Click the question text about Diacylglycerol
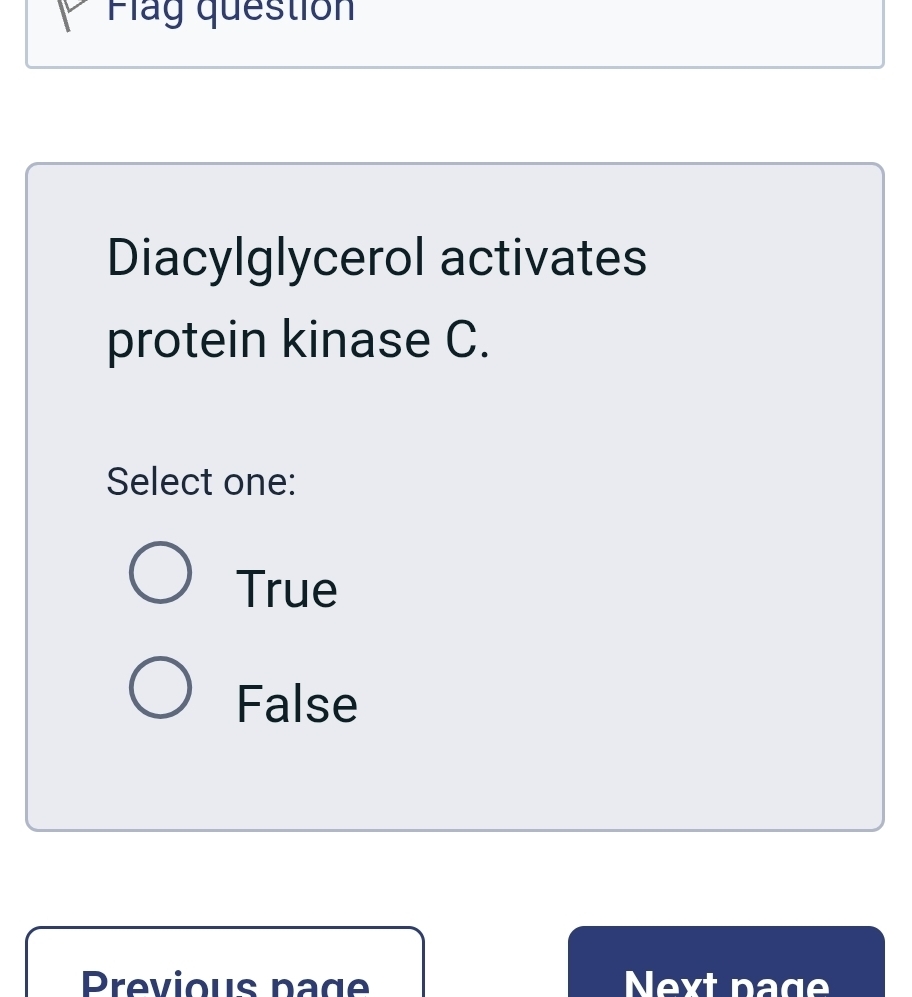 [376, 297]
